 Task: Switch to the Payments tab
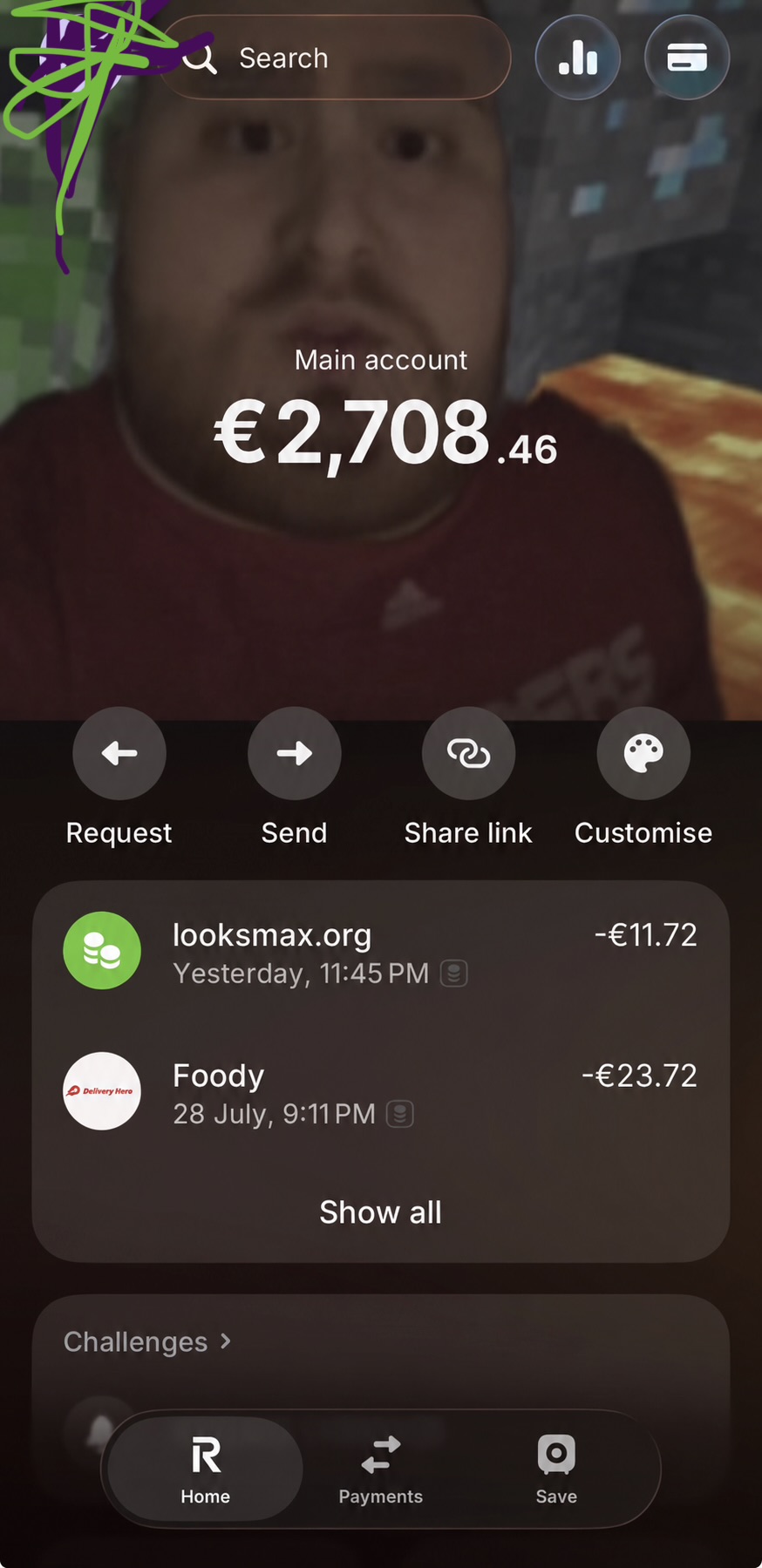pyautogui.click(x=381, y=1469)
